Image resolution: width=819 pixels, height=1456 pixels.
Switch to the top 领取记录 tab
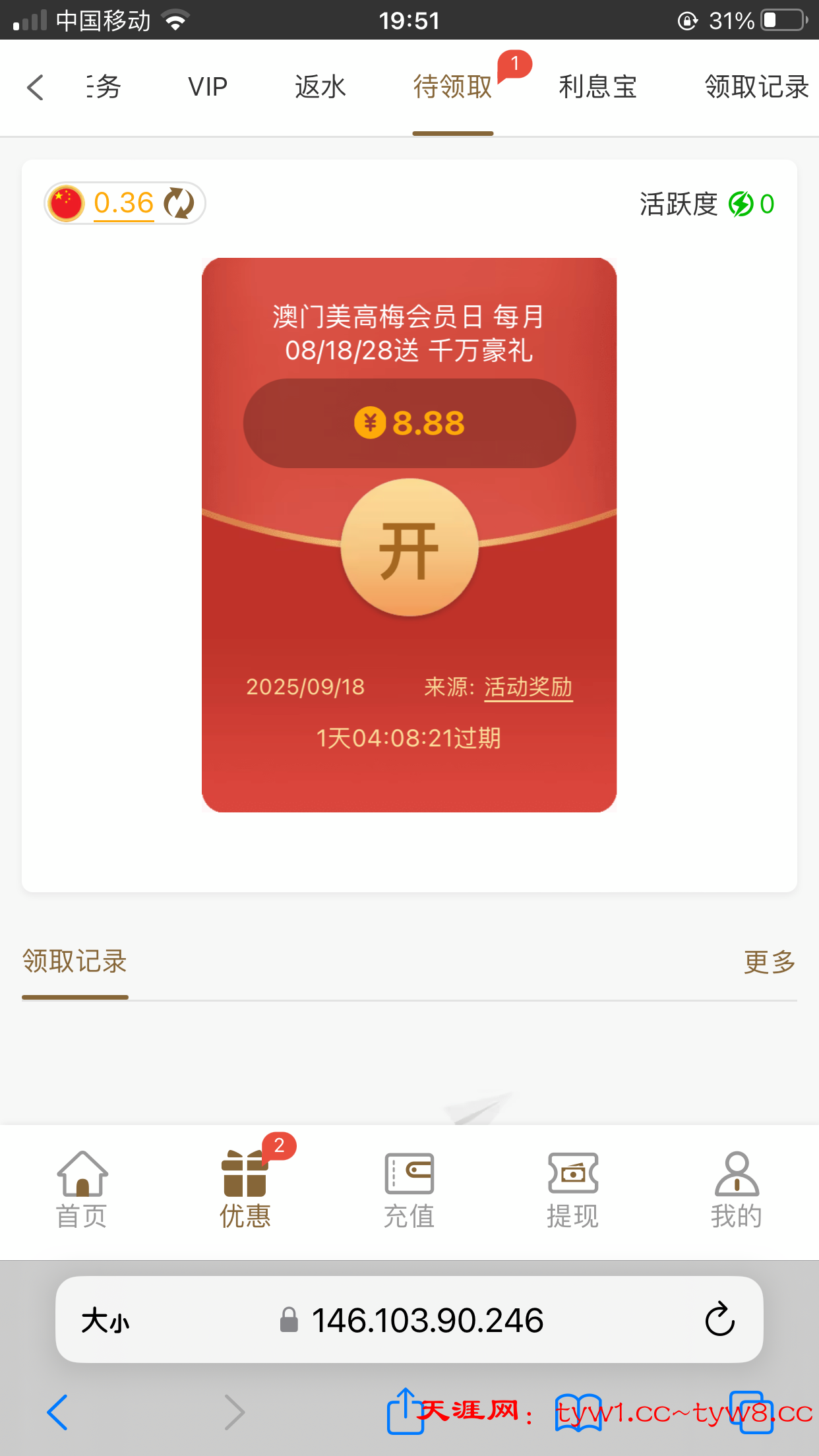[756, 87]
